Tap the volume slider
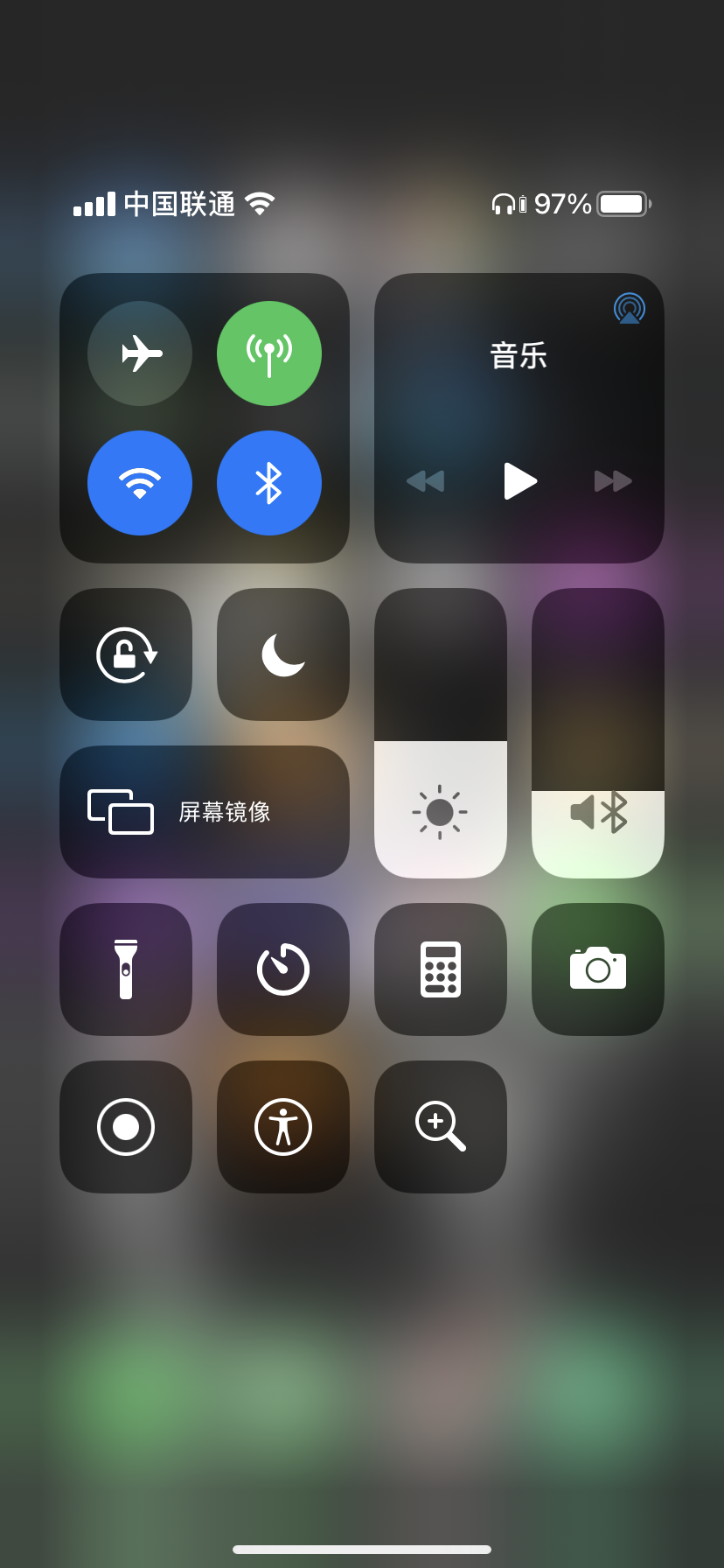 [598, 733]
